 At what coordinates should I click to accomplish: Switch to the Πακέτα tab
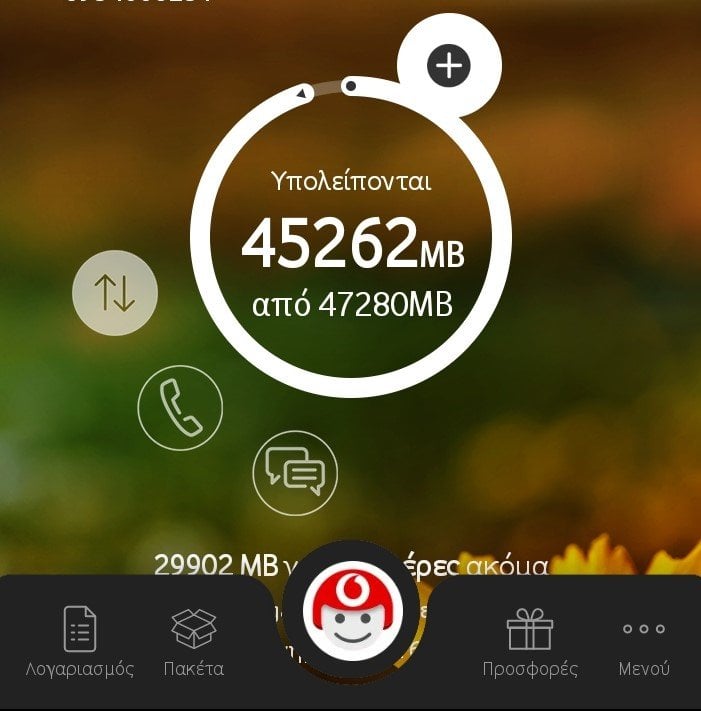point(194,643)
